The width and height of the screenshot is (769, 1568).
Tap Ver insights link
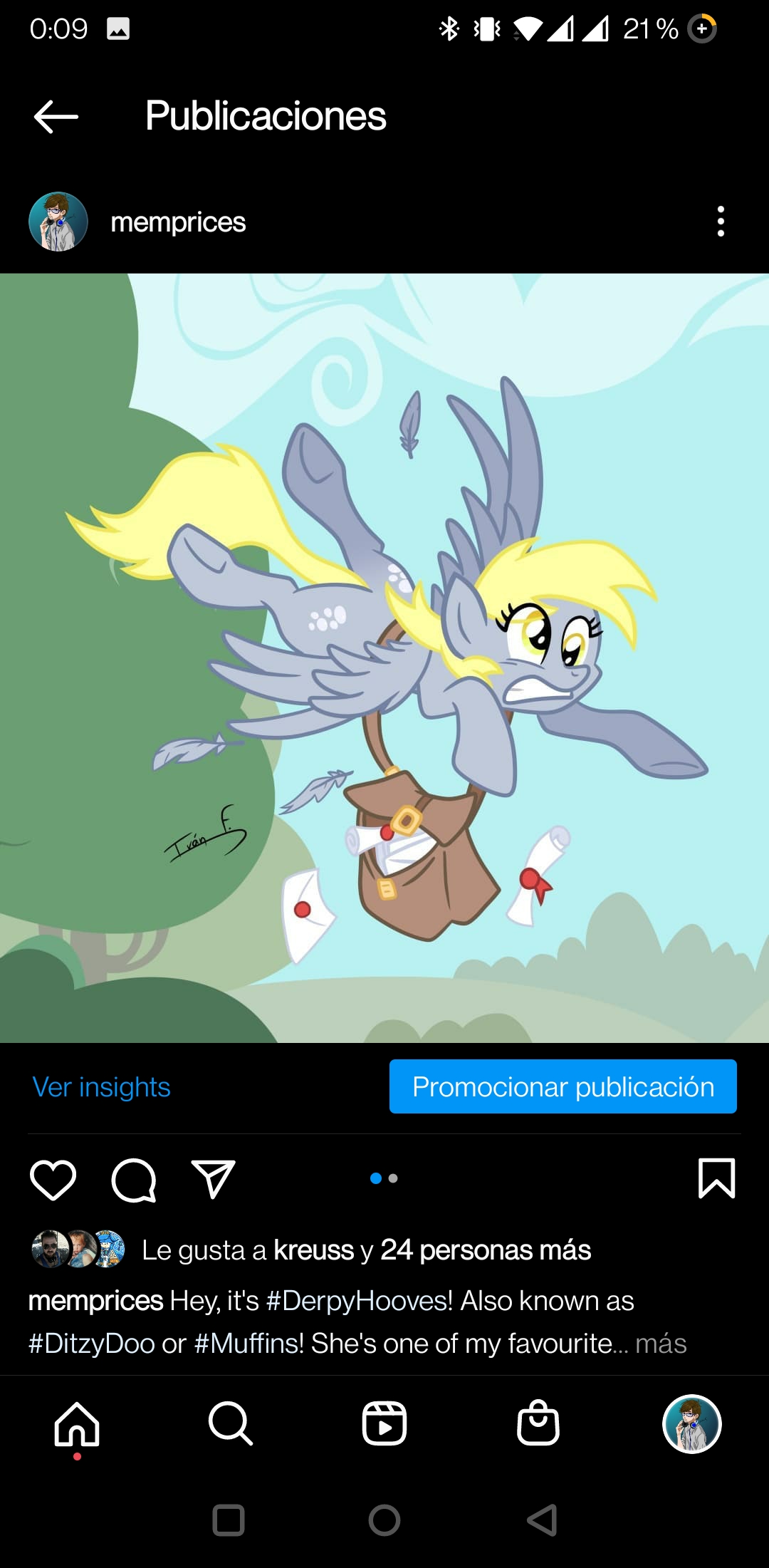click(x=102, y=1087)
